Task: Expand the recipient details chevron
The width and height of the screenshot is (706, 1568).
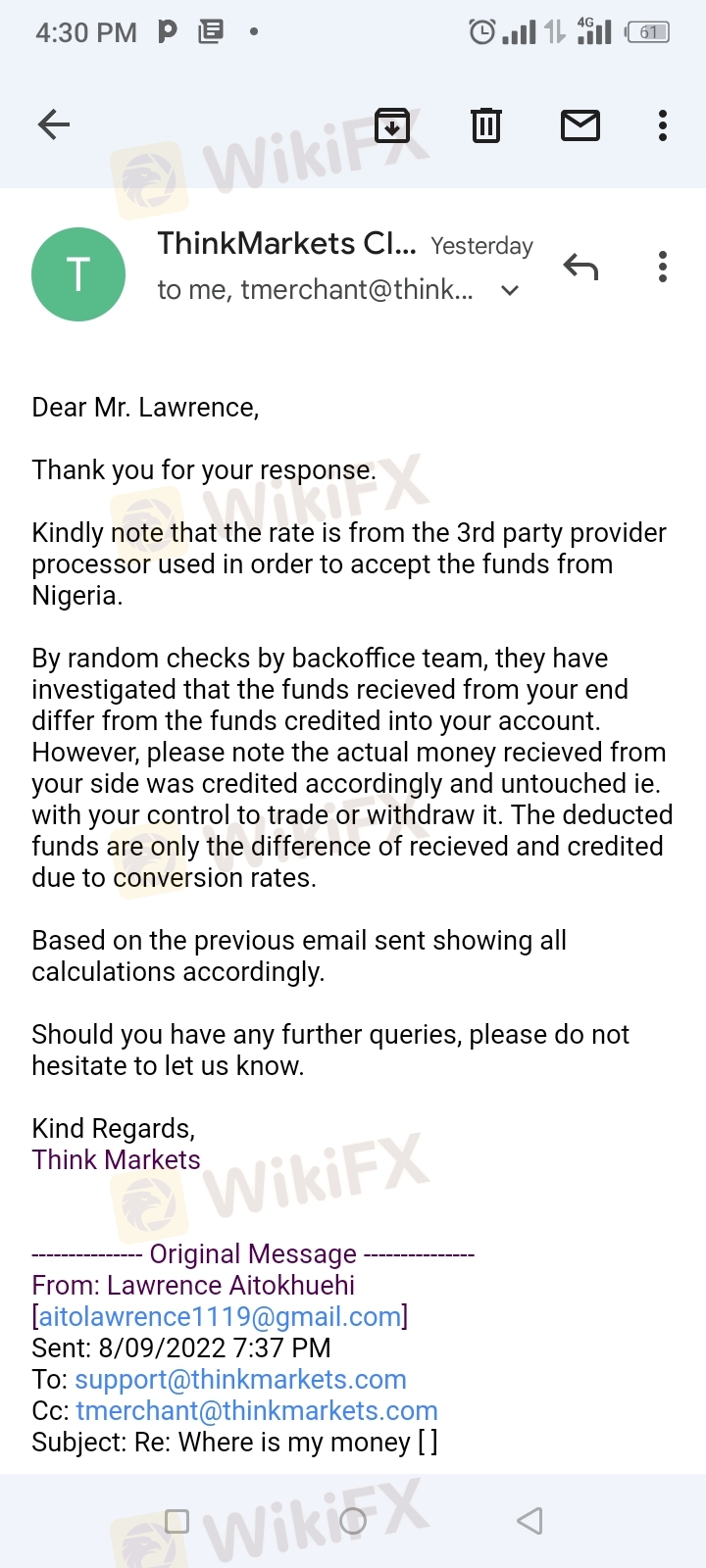Action: pos(510,290)
